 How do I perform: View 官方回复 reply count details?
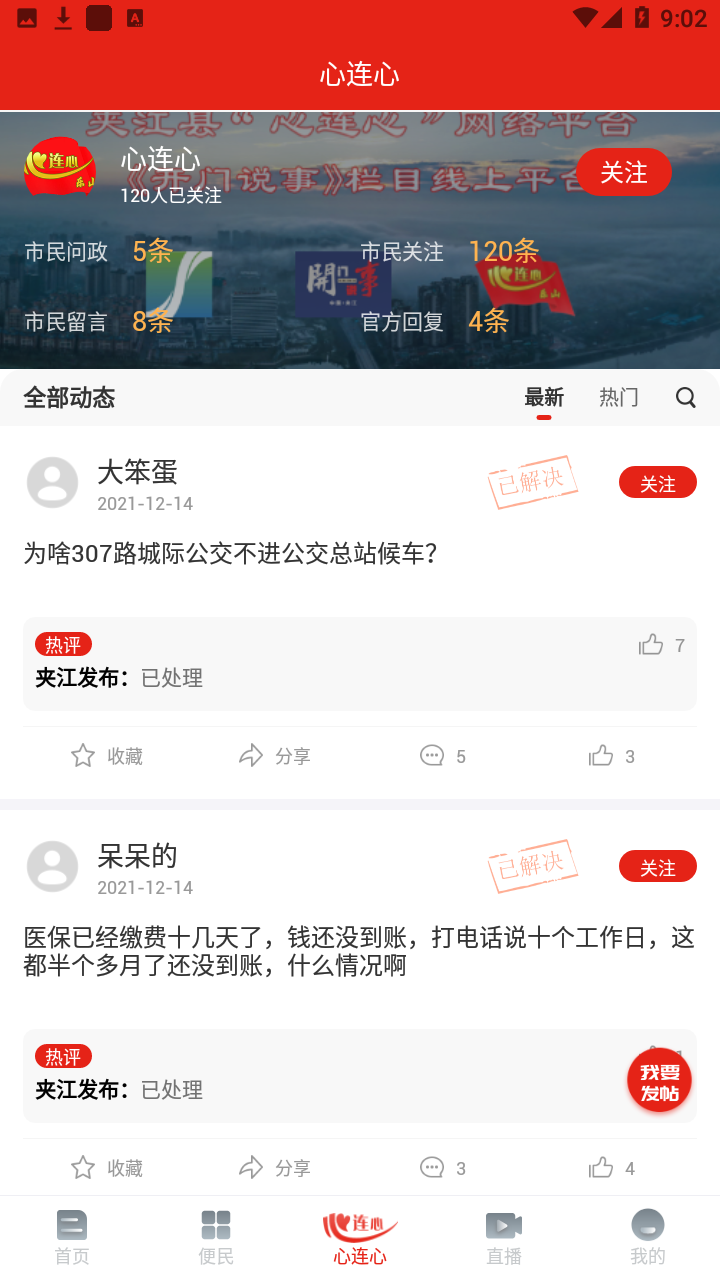(401, 323)
